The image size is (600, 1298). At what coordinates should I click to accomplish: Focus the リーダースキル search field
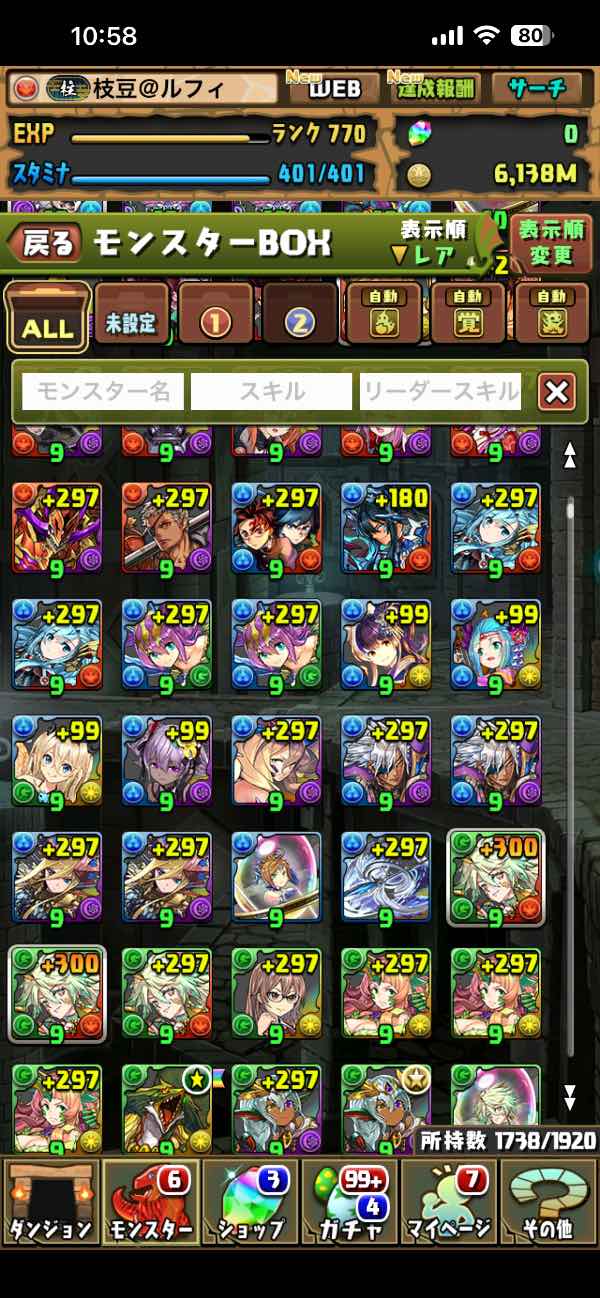(x=441, y=392)
